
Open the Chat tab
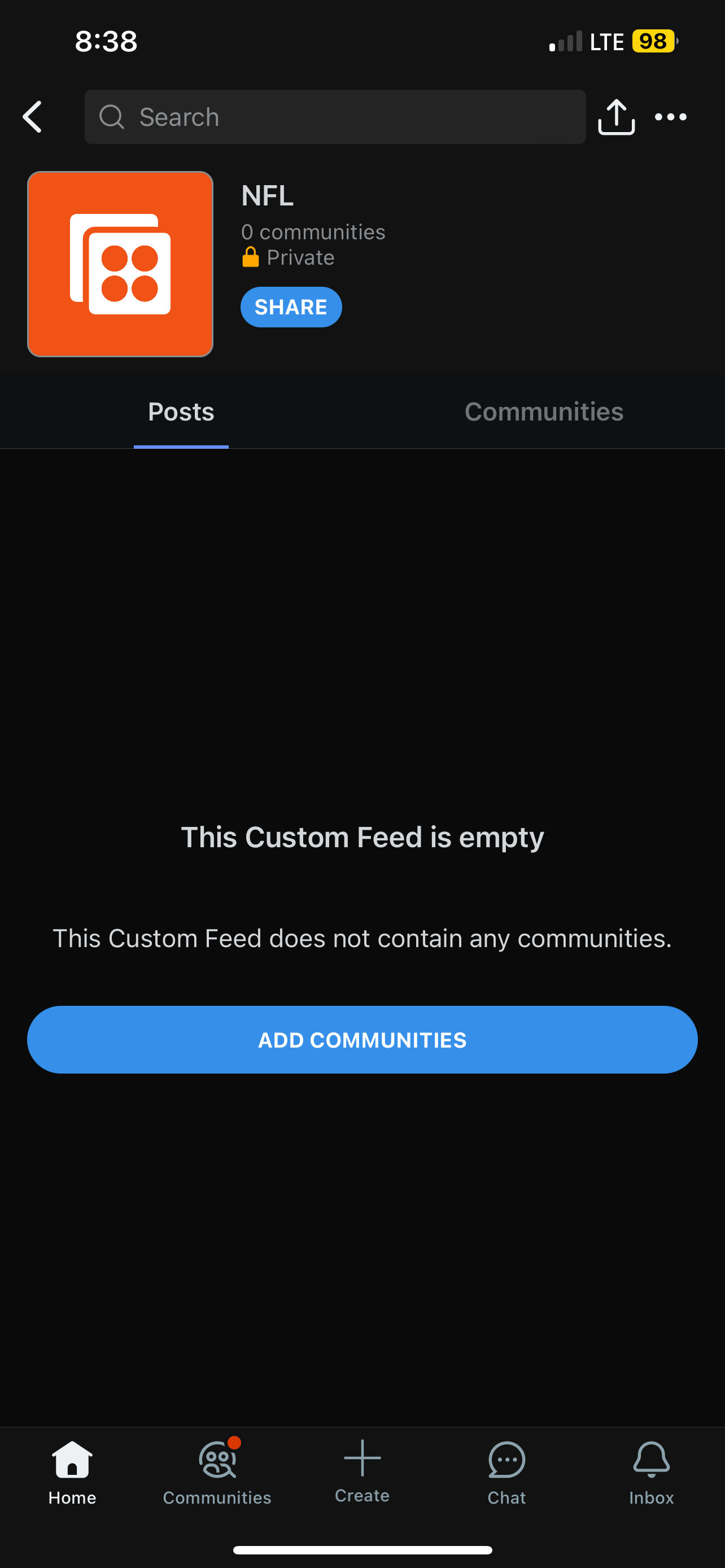pos(506,1471)
